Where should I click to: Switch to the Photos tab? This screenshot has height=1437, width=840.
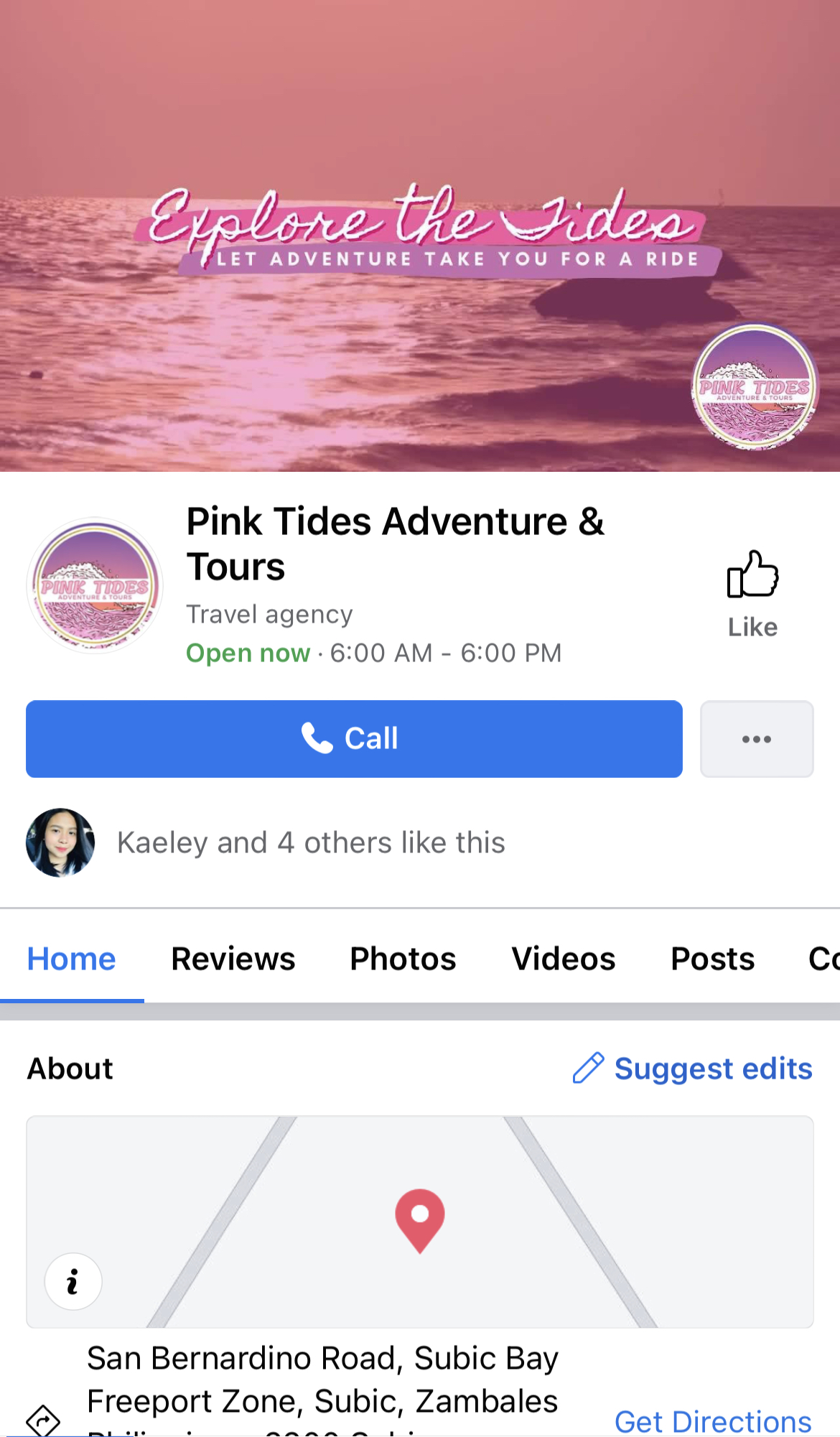(x=403, y=959)
